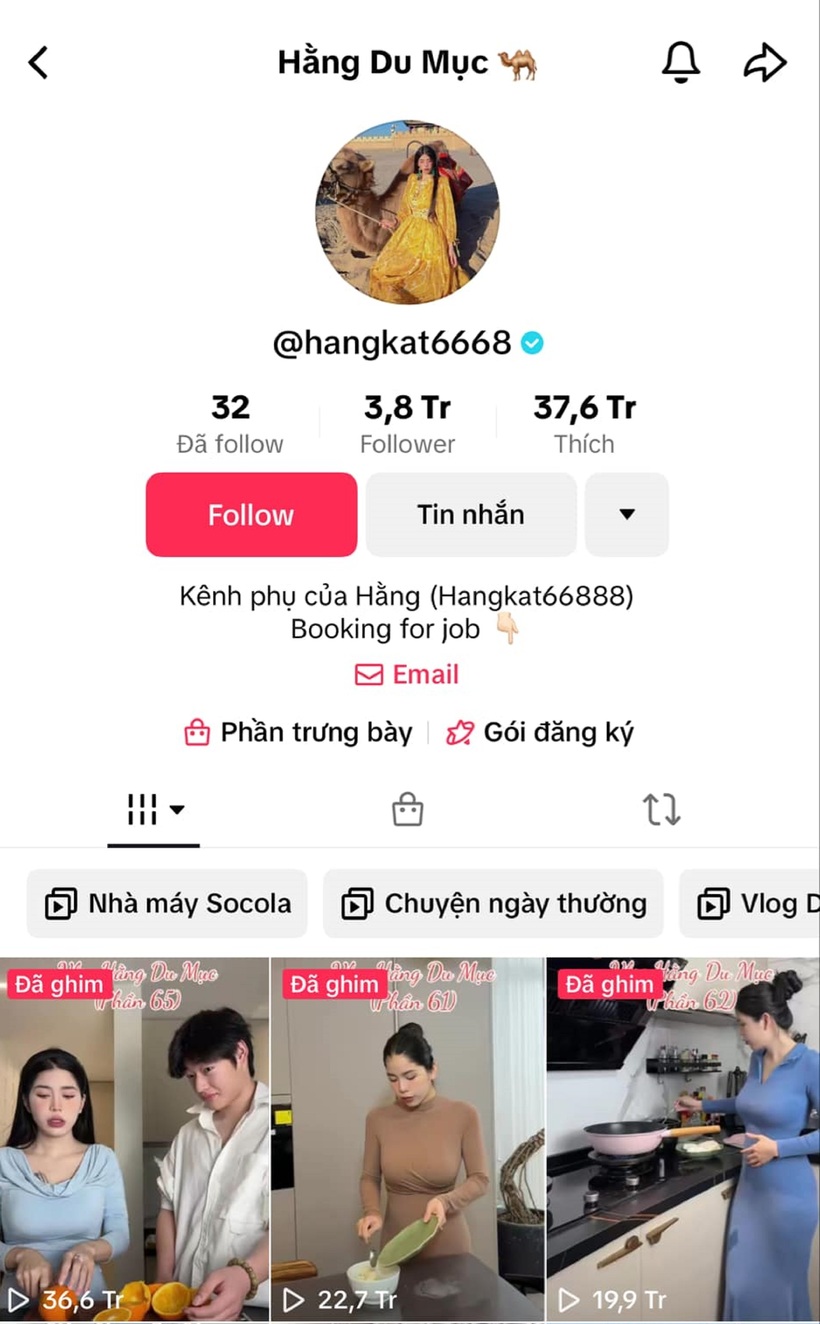820x1324 pixels.
Task: Follow Hằng Du Mục
Action: pyautogui.click(x=251, y=515)
